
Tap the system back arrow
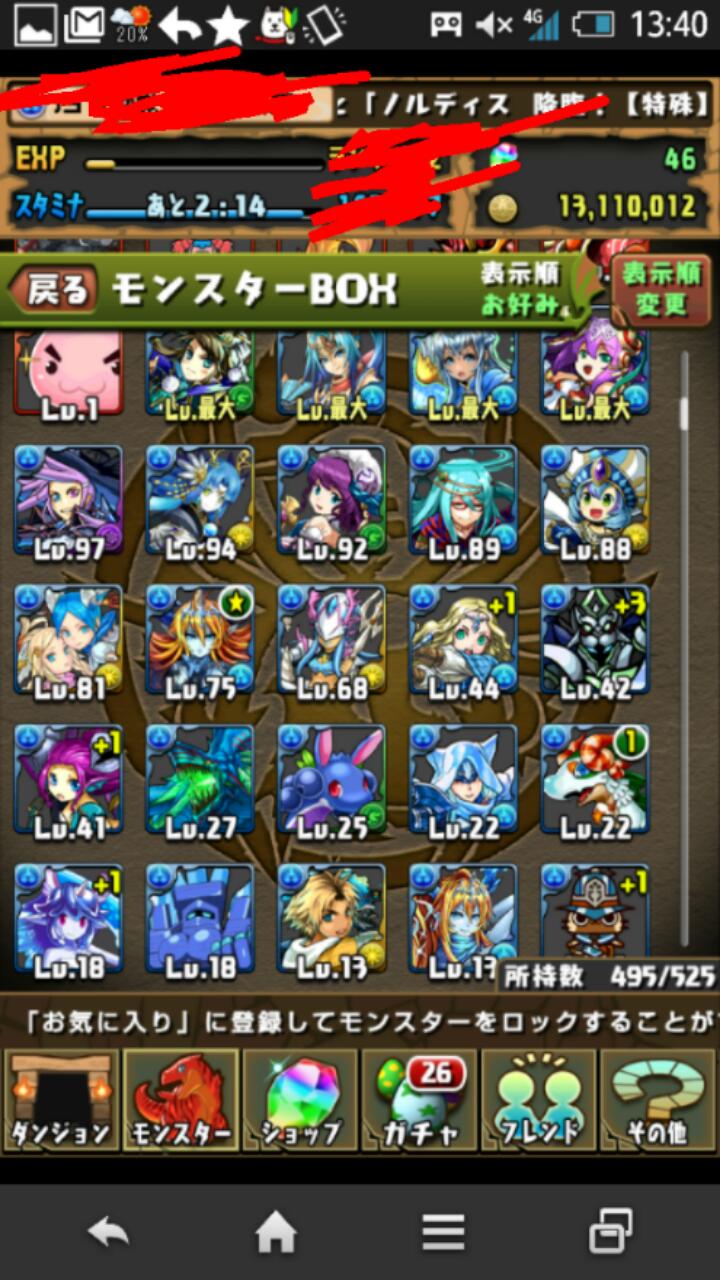(108, 1232)
